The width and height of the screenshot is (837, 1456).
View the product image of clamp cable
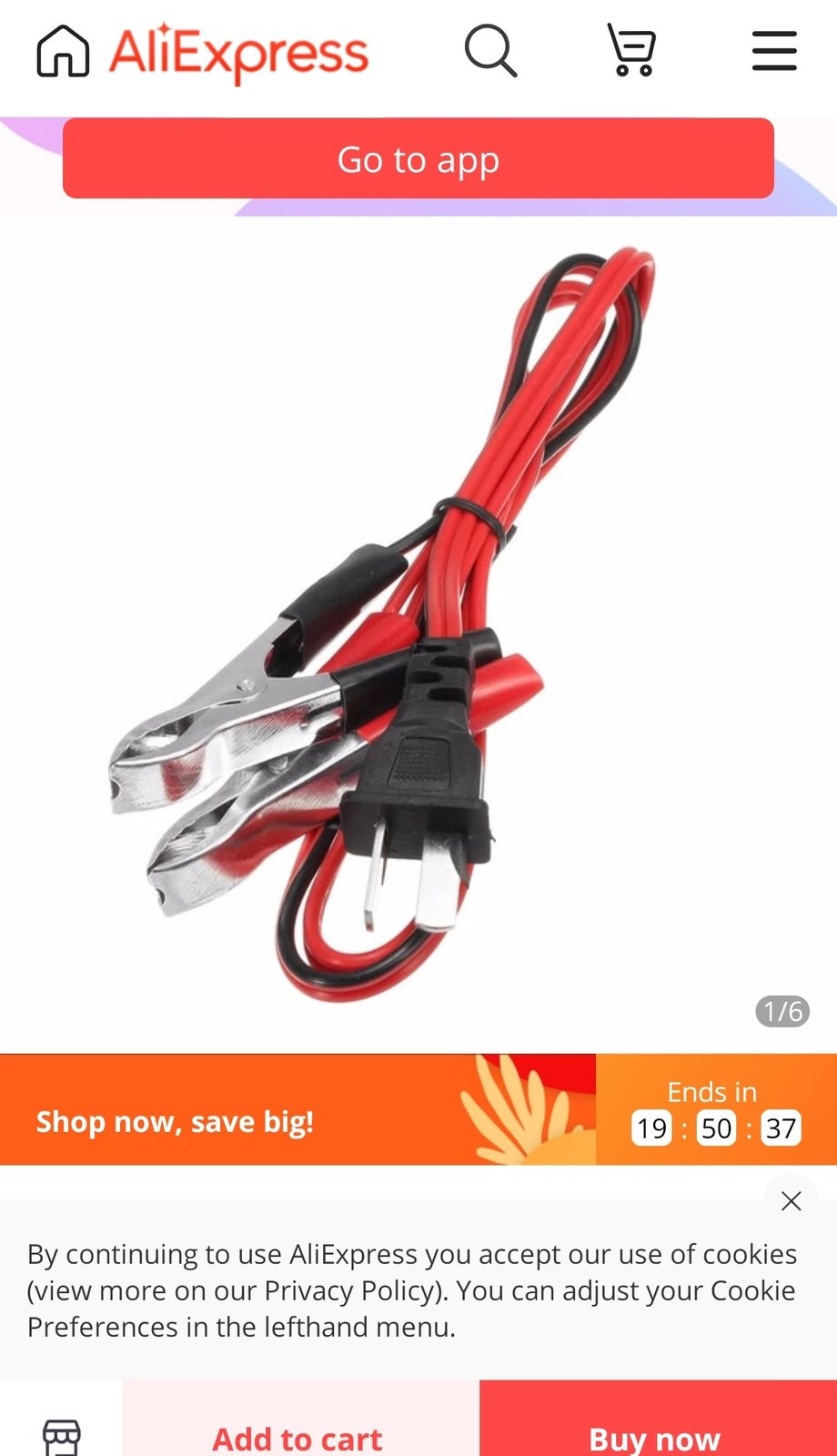pyautogui.click(x=418, y=634)
